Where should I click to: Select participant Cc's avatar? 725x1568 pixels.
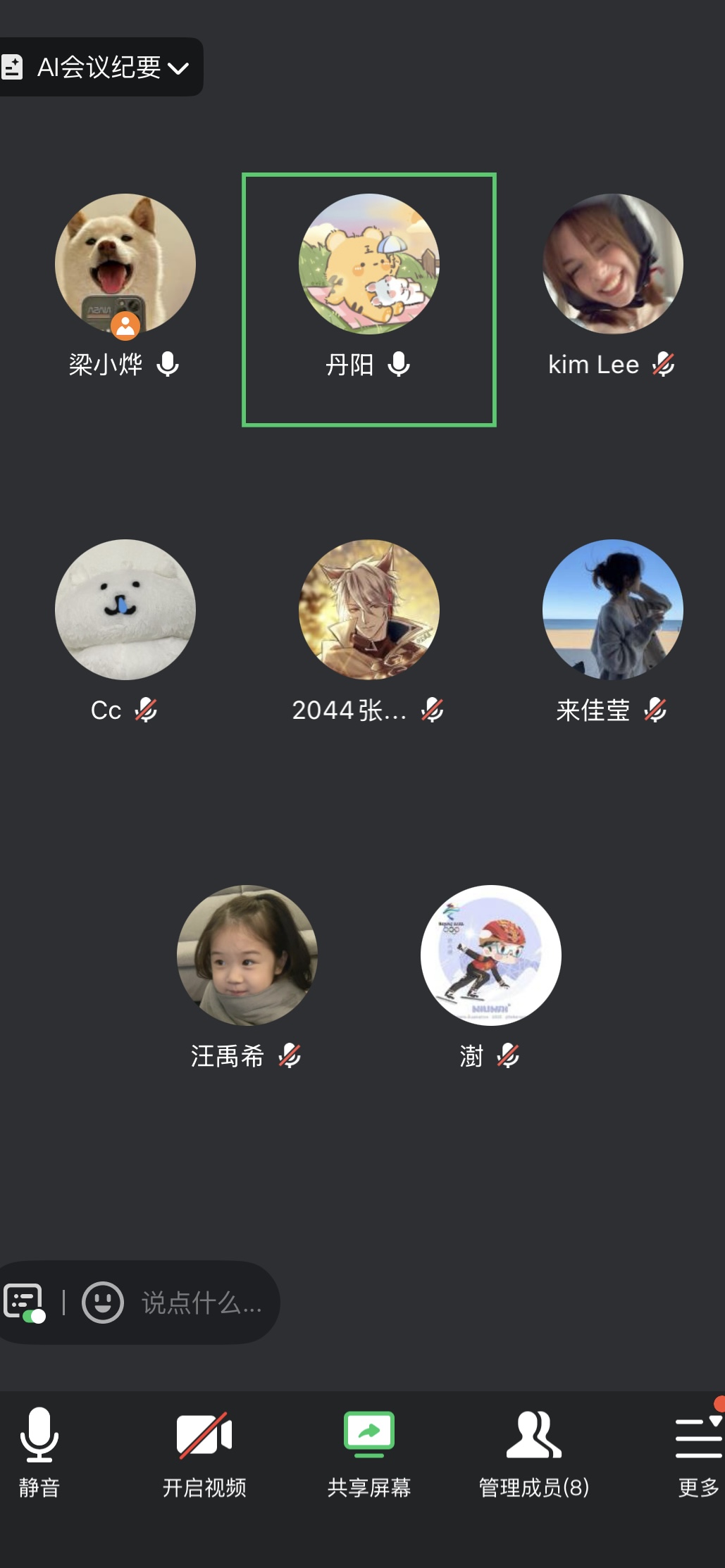tap(125, 610)
